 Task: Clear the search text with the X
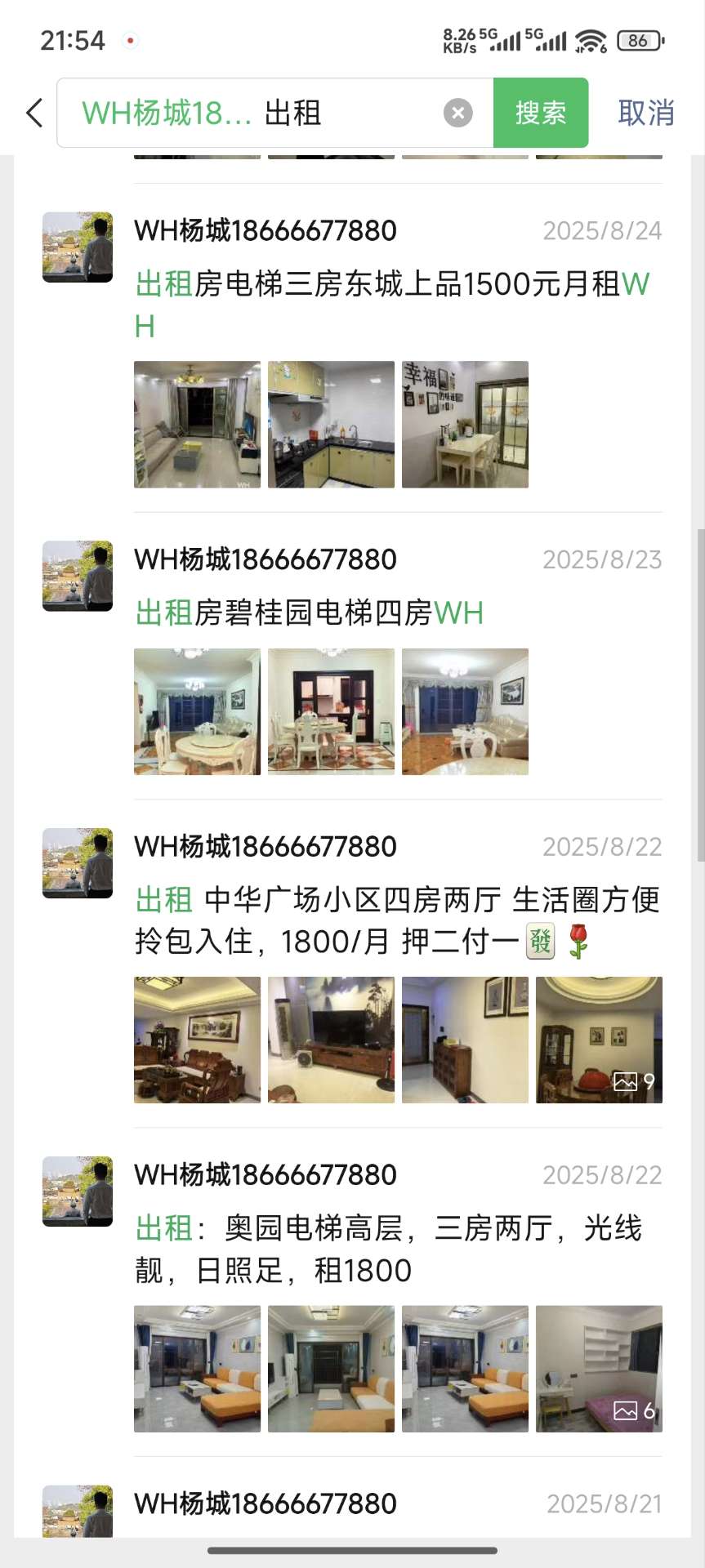point(457,113)
